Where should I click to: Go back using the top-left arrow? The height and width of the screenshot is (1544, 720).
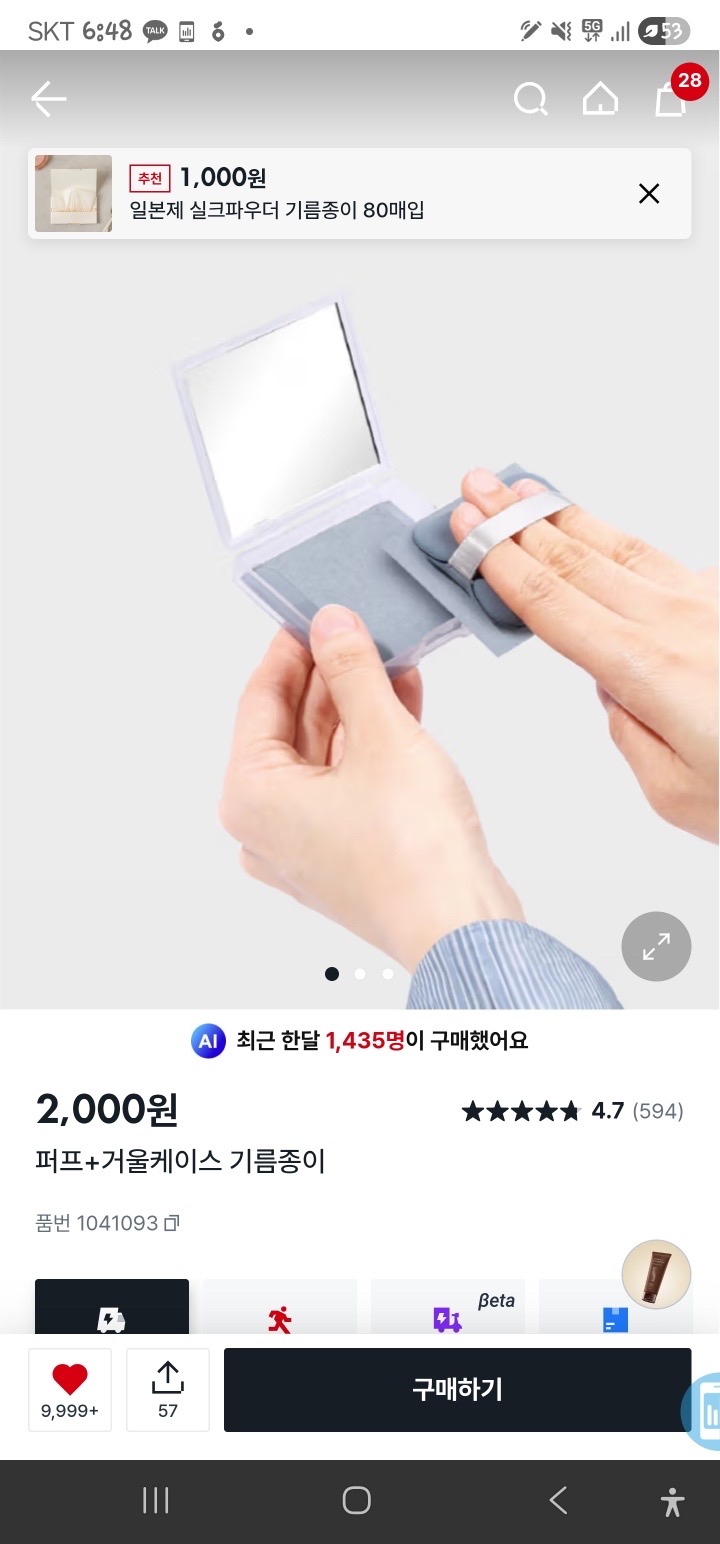[48, 99]
